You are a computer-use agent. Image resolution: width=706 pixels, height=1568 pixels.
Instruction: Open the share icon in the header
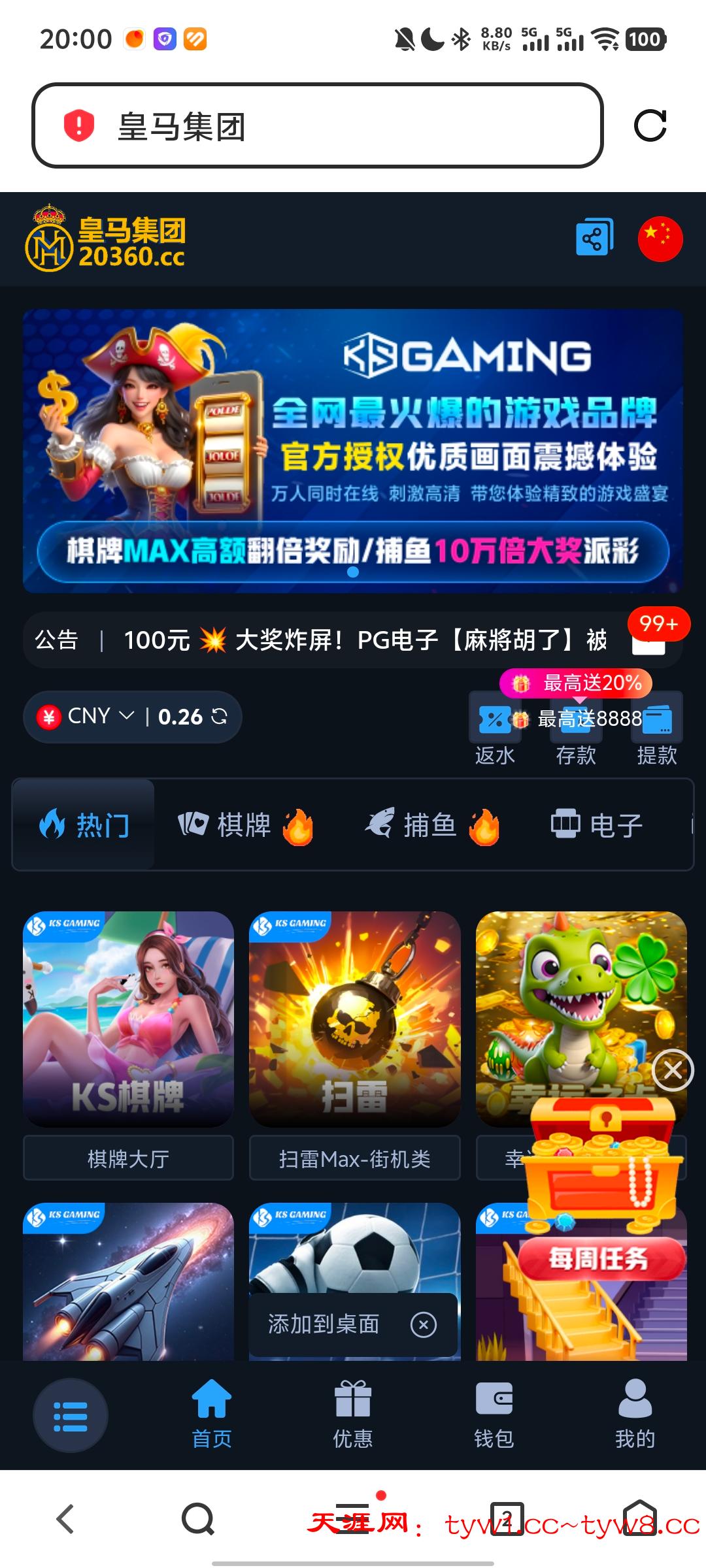tap(594, 238)
